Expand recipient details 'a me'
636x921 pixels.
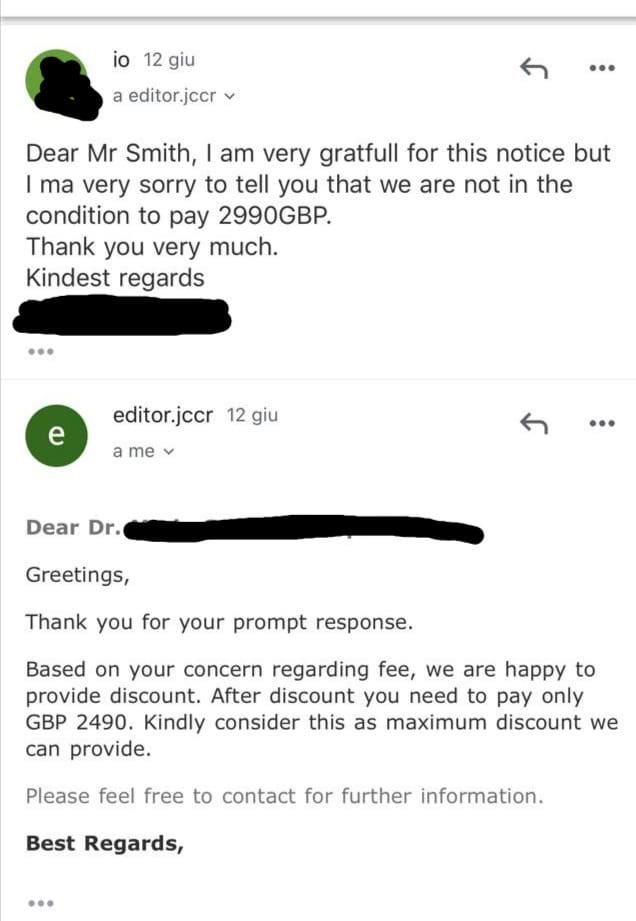[x=143, y=452]
